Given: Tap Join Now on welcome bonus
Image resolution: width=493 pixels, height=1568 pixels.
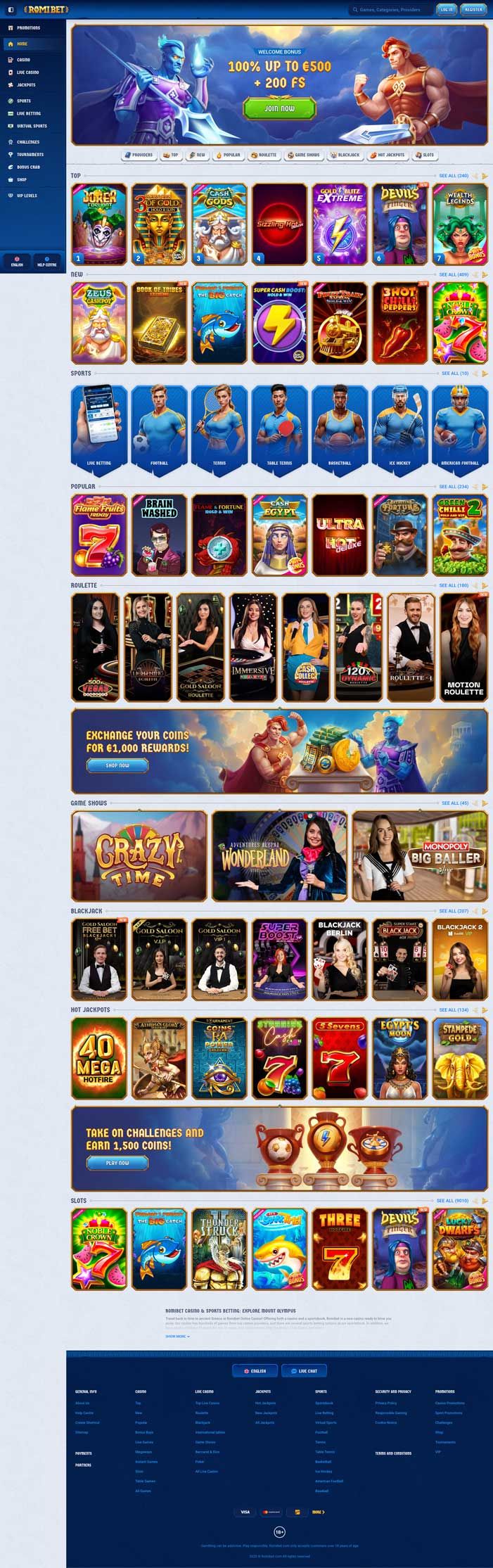Looking at the screenshot, I should [279, 109].
